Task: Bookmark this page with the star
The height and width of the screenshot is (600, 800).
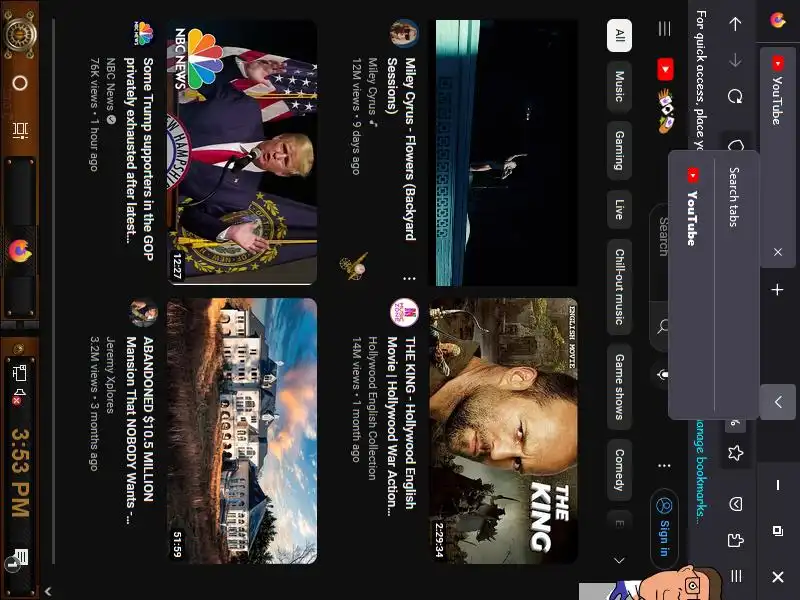Action: pos(736,453)
